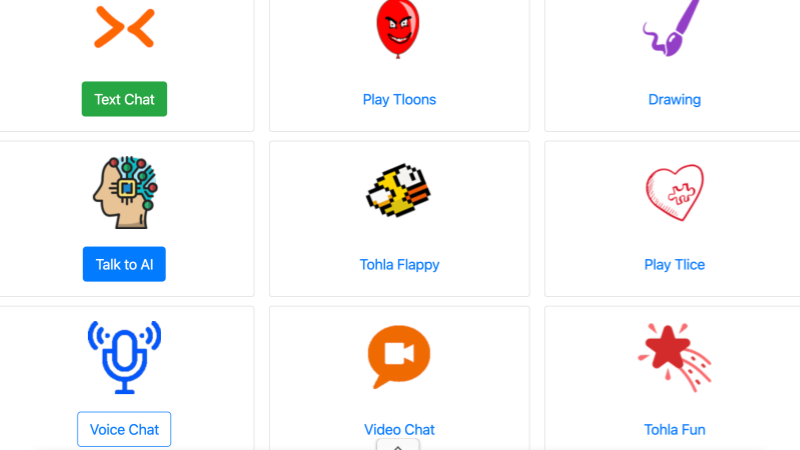800x450 pixels.
Task: Open the Talk to AI button
Action: point(124,264)
